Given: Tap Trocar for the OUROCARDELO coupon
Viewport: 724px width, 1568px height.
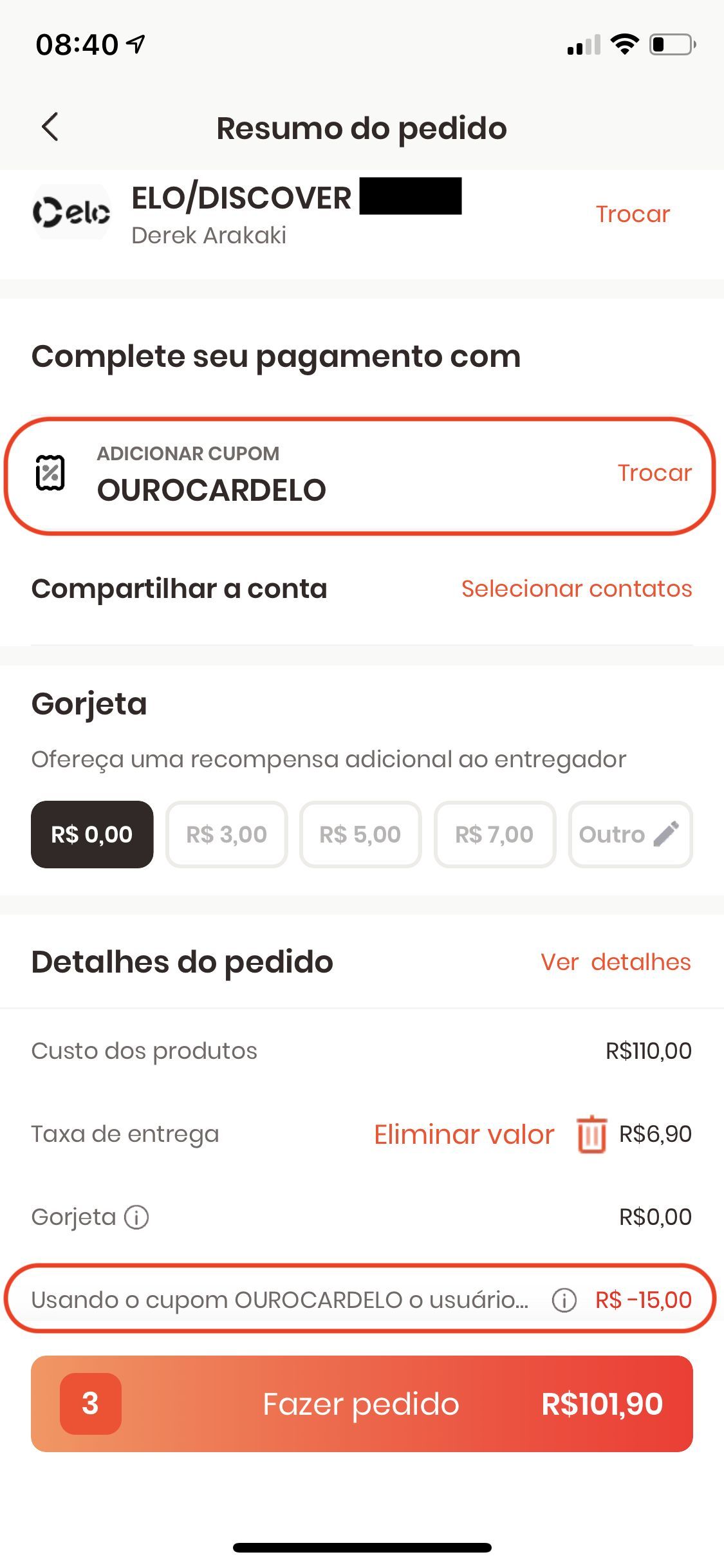Looking at the screenshot, I should (654, 472).
